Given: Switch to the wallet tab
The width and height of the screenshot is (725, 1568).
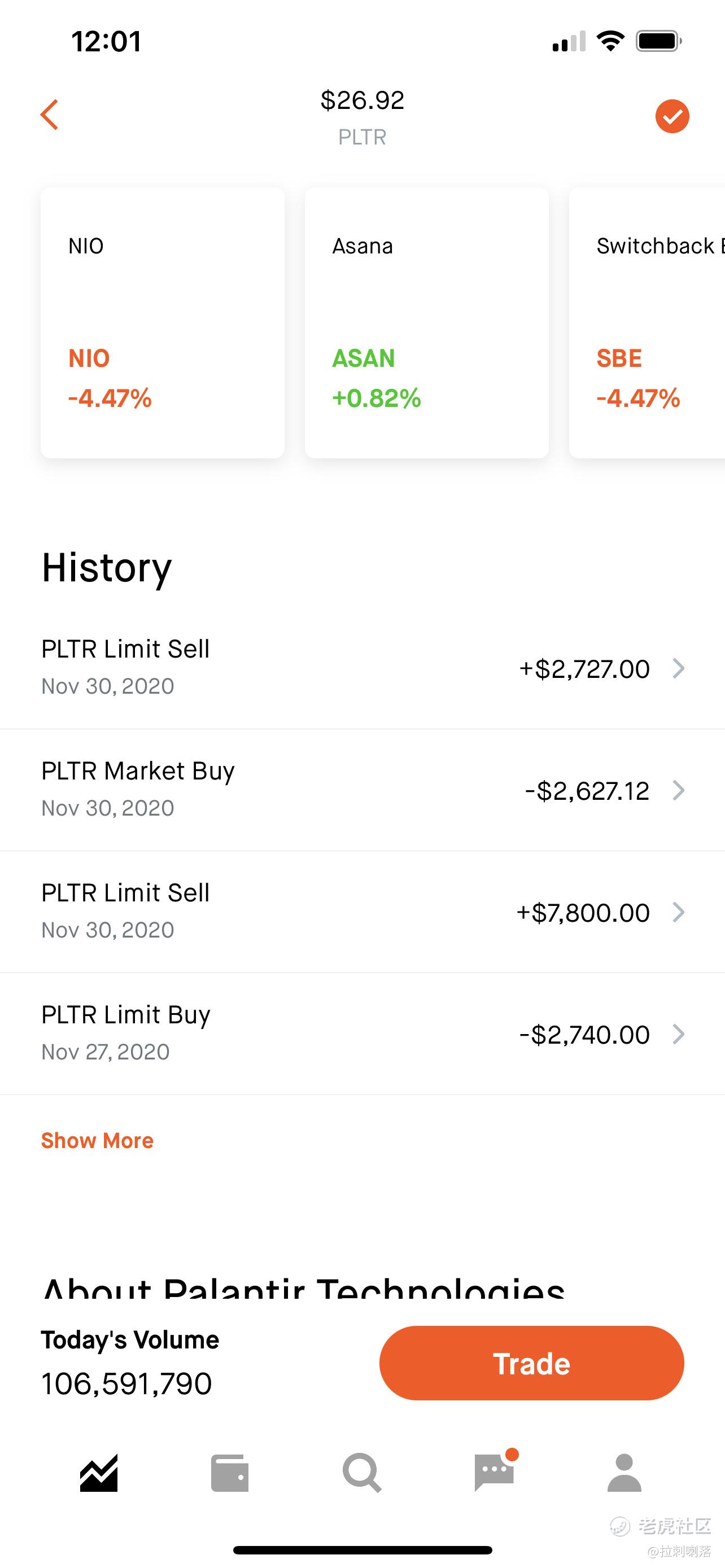Looking at the screenshot, I should tap(229, 1473).
